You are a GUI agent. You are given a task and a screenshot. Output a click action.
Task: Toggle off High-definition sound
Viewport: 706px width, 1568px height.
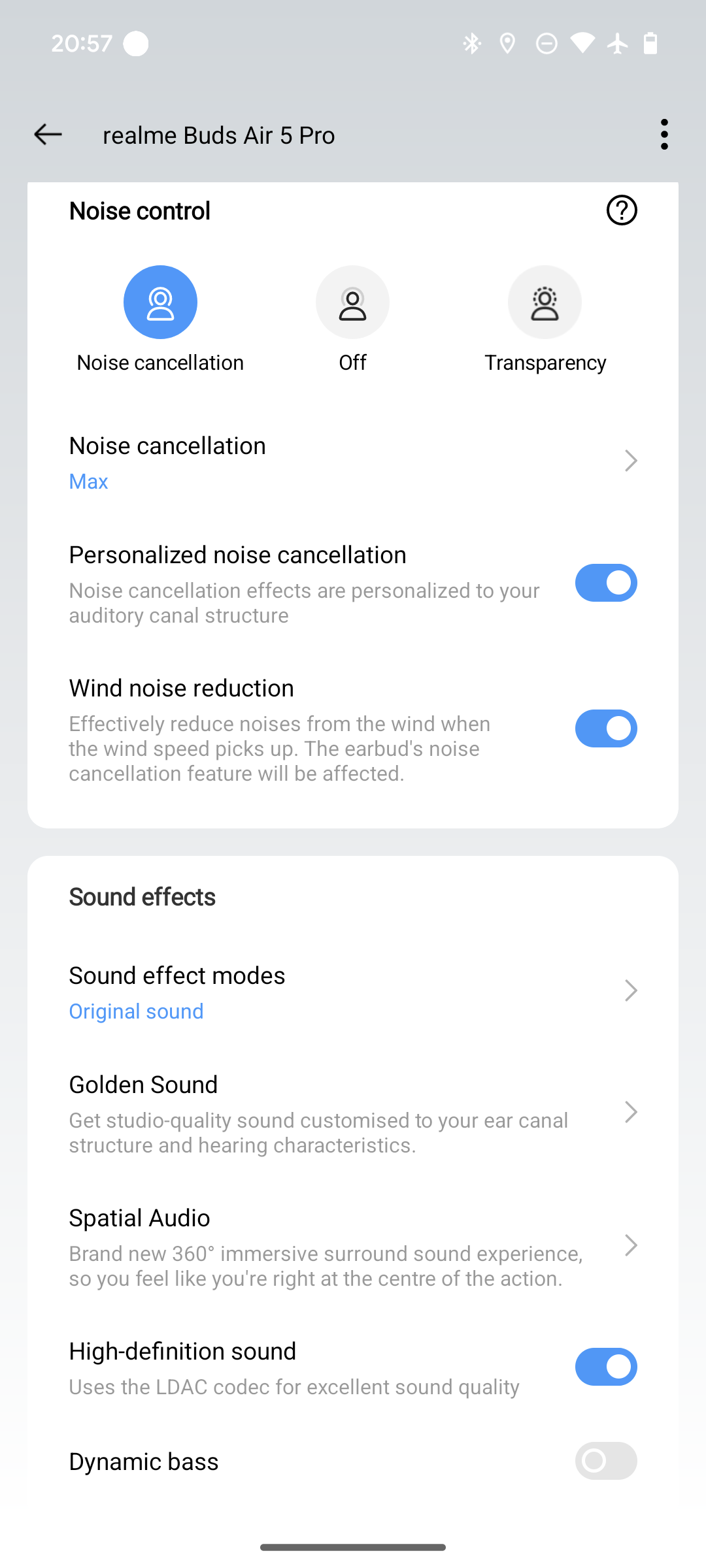pyautogui.click(x=606, y=1367)
